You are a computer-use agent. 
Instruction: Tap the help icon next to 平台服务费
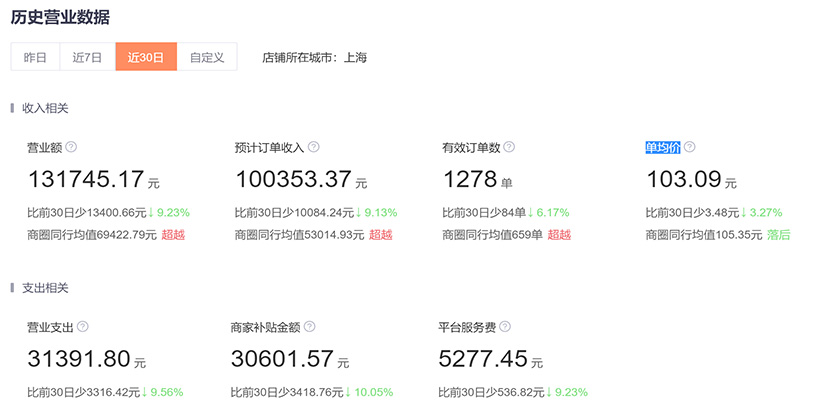505,327
